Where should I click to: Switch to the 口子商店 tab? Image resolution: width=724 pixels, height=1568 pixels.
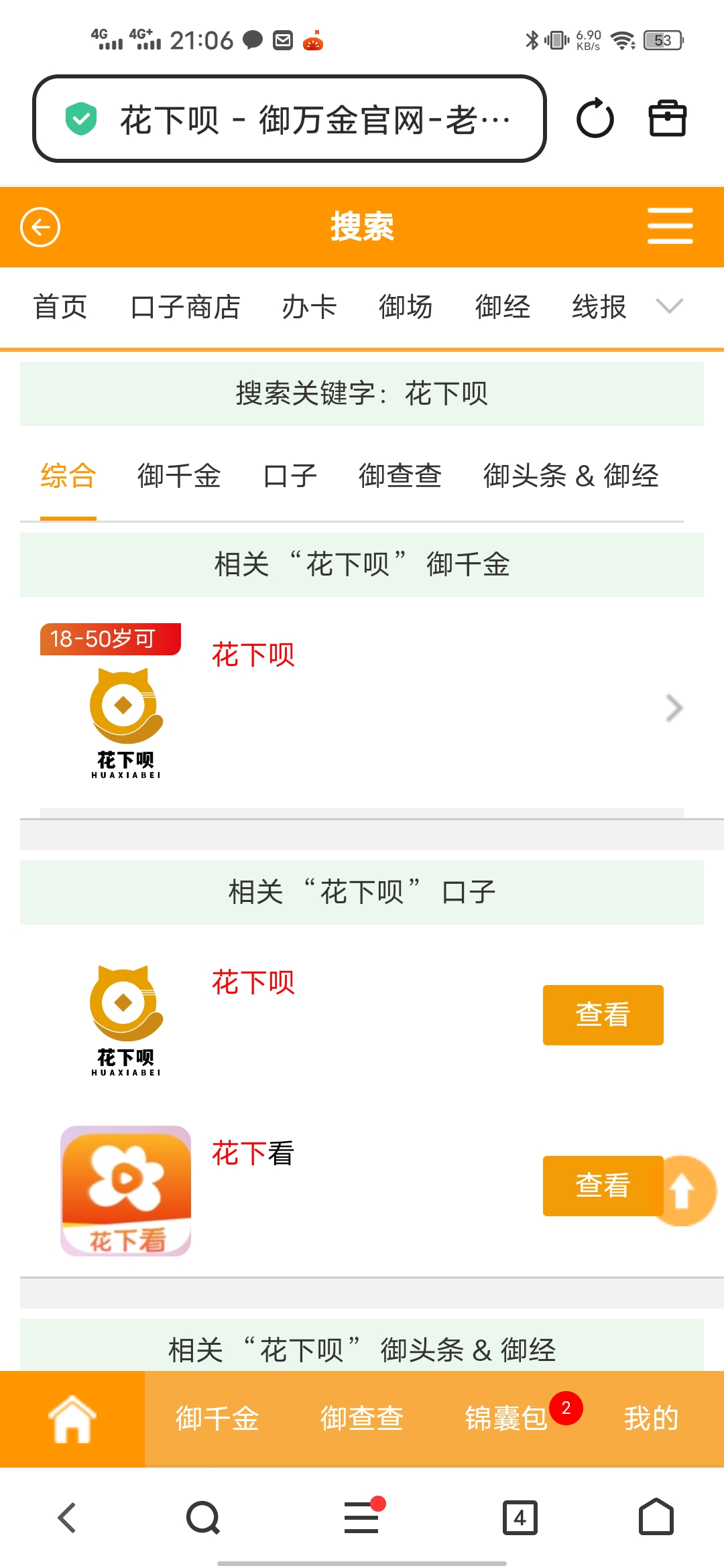click(x=185, y=307)
